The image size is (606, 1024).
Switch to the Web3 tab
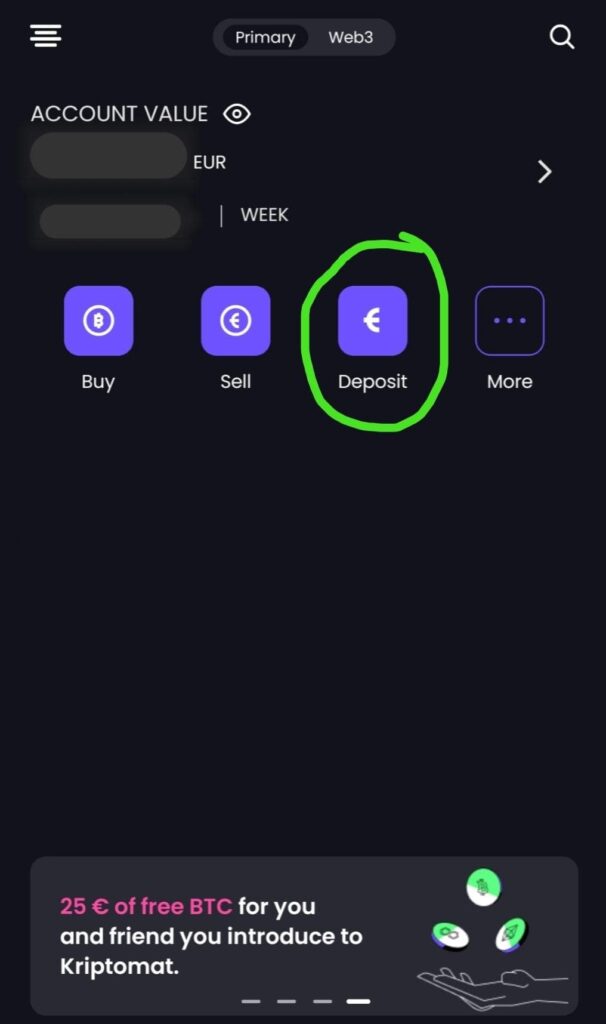pyautogui.click(x=351, y=37)
